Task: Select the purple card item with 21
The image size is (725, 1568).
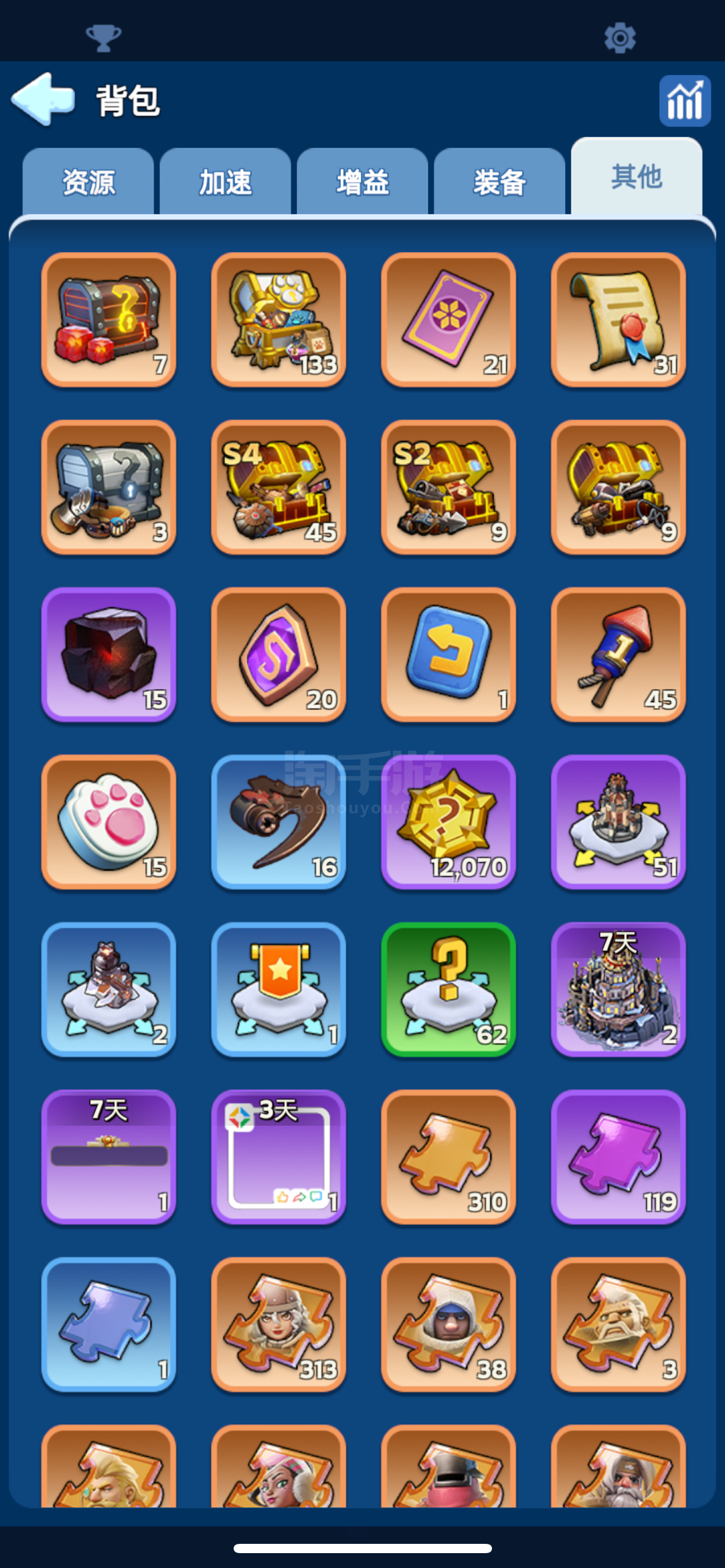Action: 448,320
